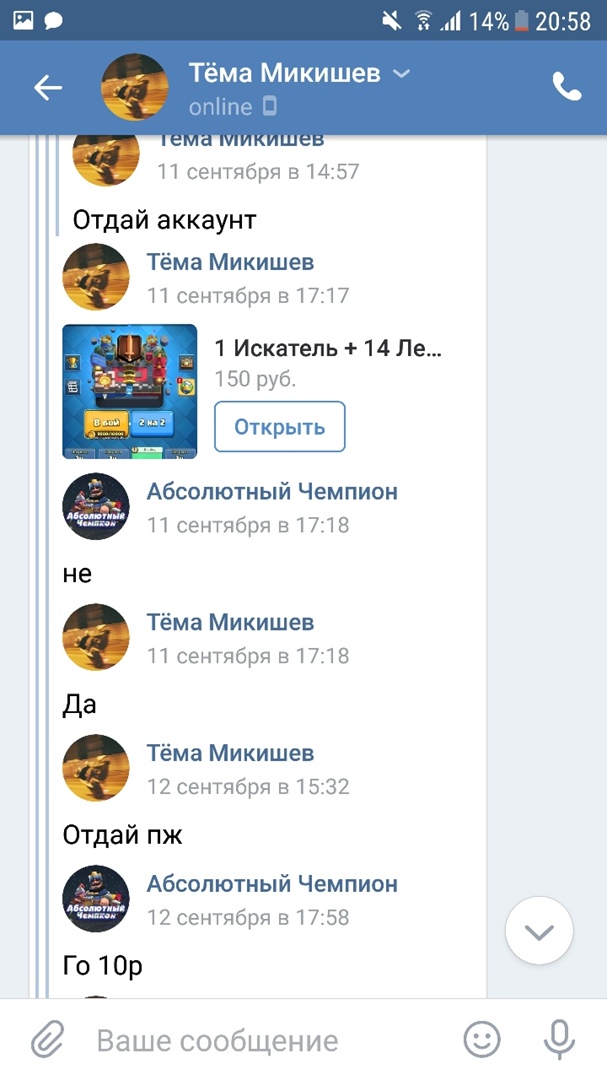Open the 1 Искатель product image
The height and width of the screenshot is (1080, 607).
(129, 391)
